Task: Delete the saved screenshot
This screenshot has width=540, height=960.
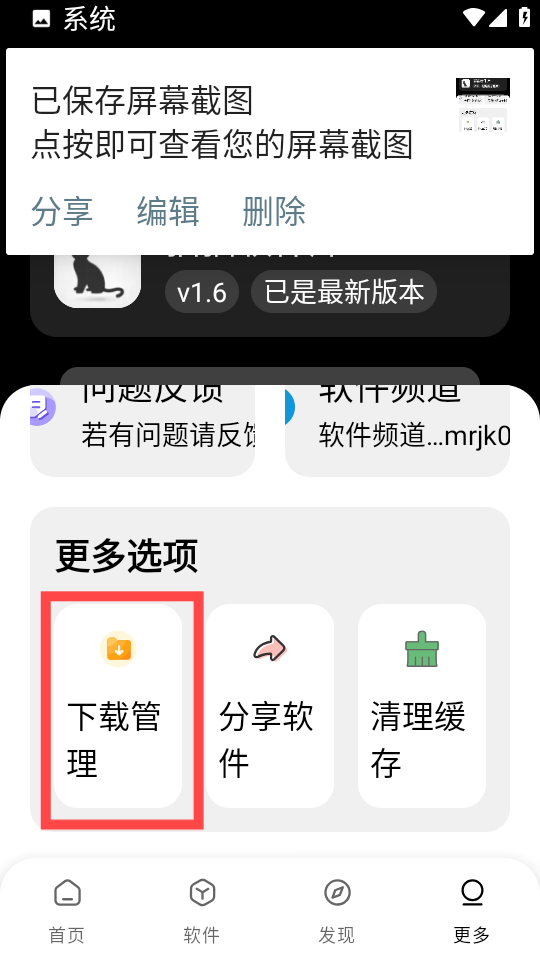Action: (x=274, y=212)
